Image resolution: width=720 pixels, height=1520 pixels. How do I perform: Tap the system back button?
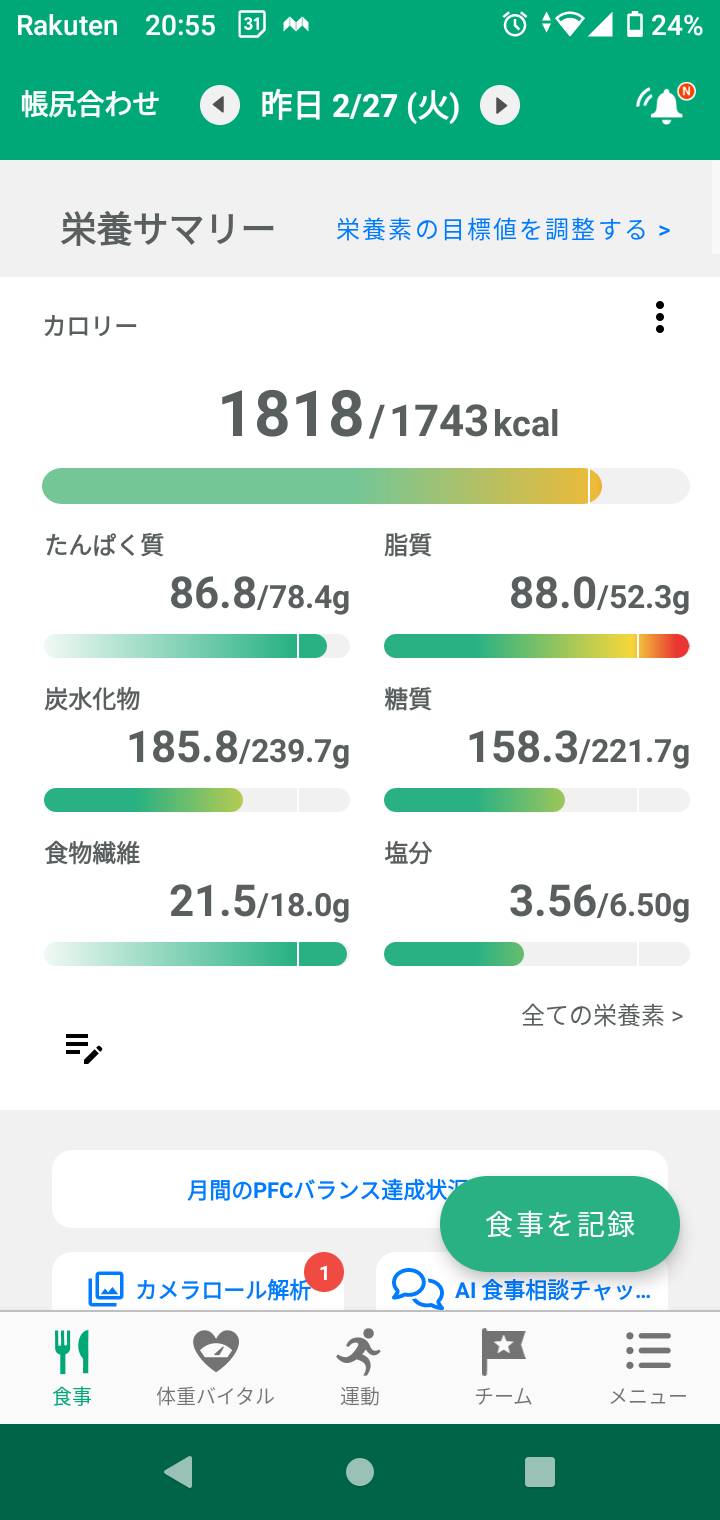[179, 1471]
